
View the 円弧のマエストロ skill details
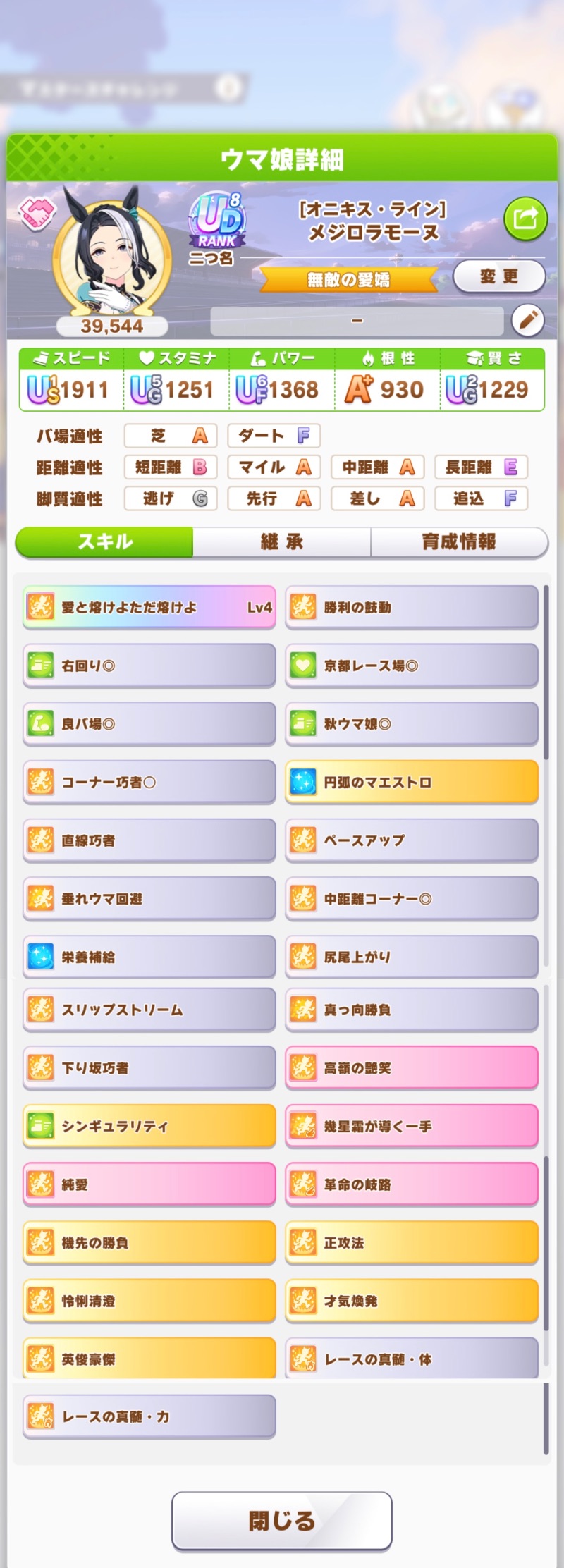[412, 782]
